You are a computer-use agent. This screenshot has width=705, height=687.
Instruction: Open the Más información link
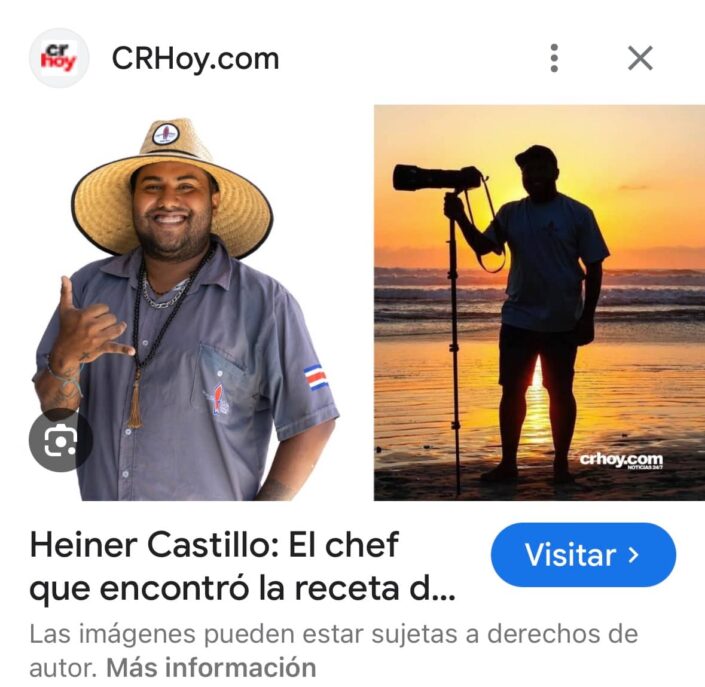click(x=210, y=667)
